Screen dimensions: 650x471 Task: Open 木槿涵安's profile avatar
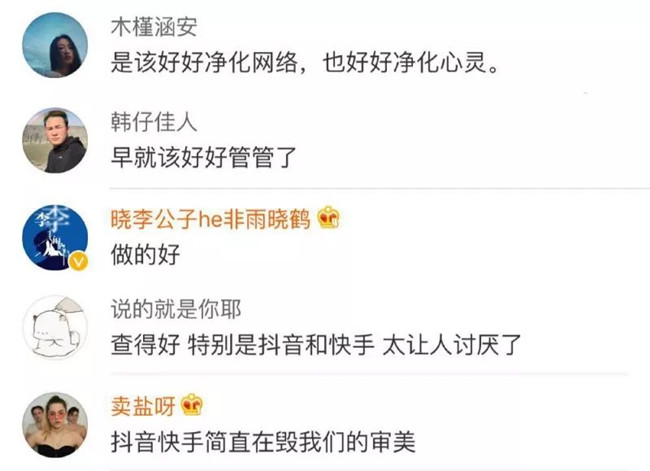tap(54, 45)
